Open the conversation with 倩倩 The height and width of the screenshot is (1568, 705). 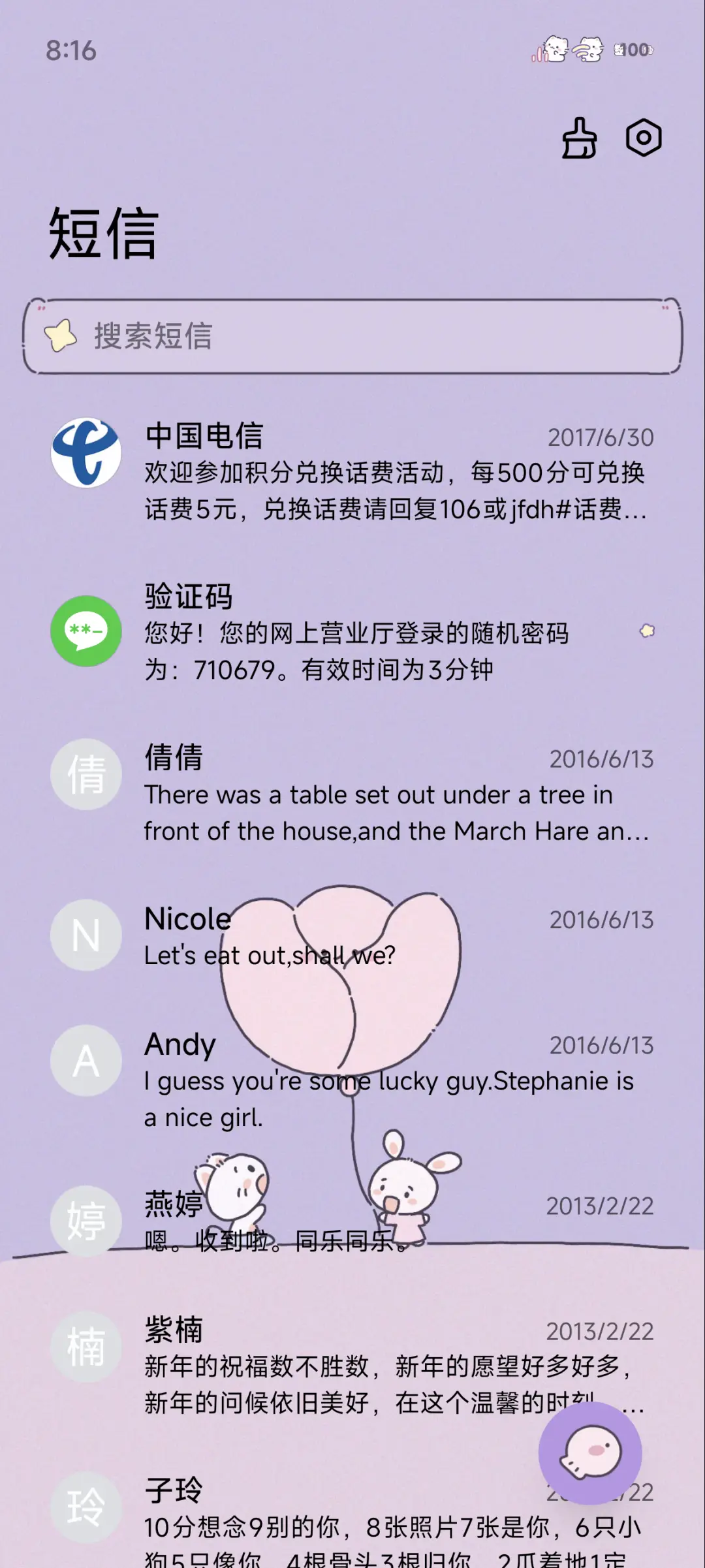pos(352,793)
